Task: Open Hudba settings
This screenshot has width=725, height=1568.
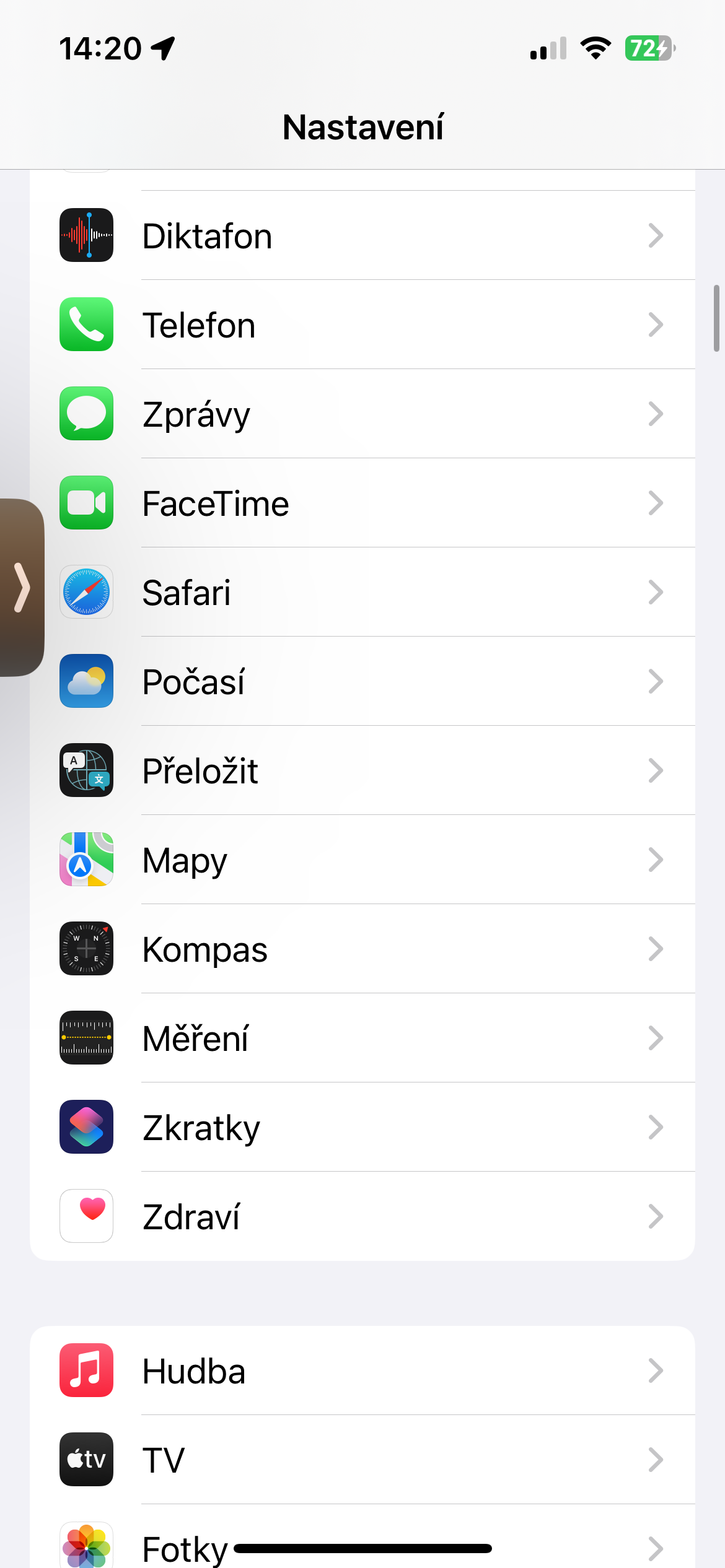Action: coord(362,1370)
